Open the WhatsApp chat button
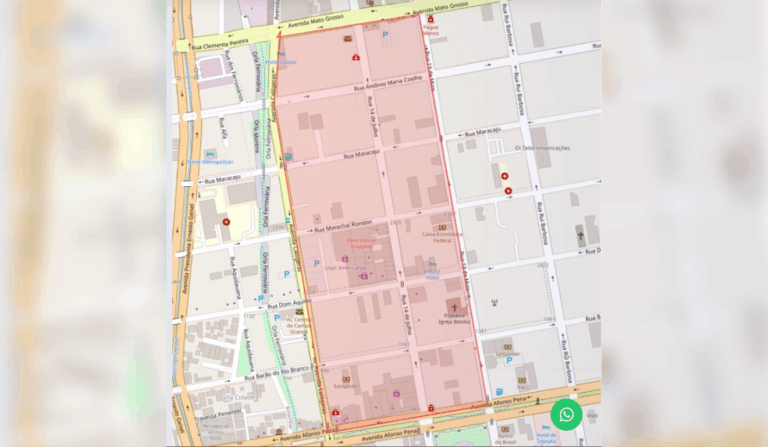The height and width of the screenshot is (447, 768). tap(566, 414)
